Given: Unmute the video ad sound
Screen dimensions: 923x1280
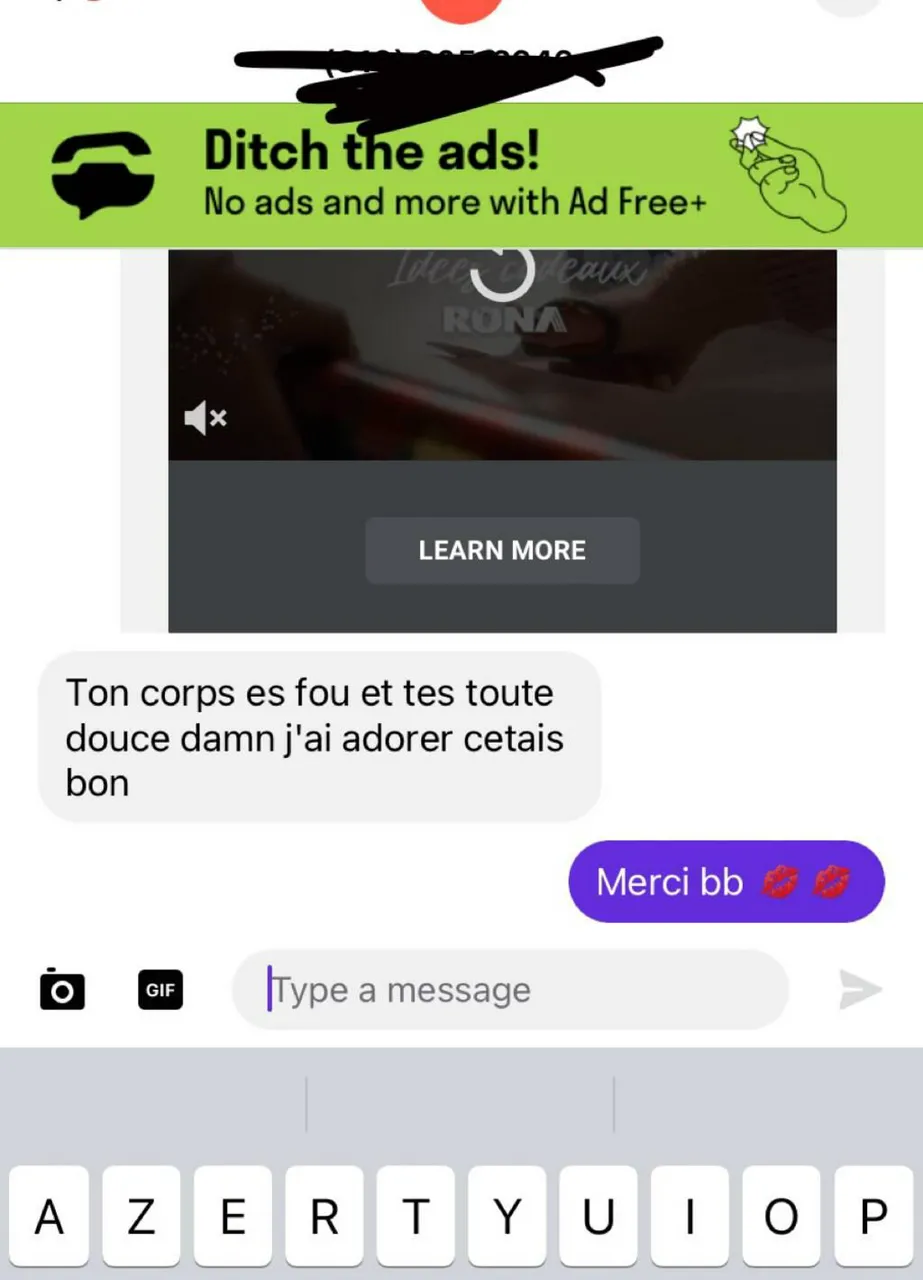Looking at the screenshot, I should click(205, 418).
